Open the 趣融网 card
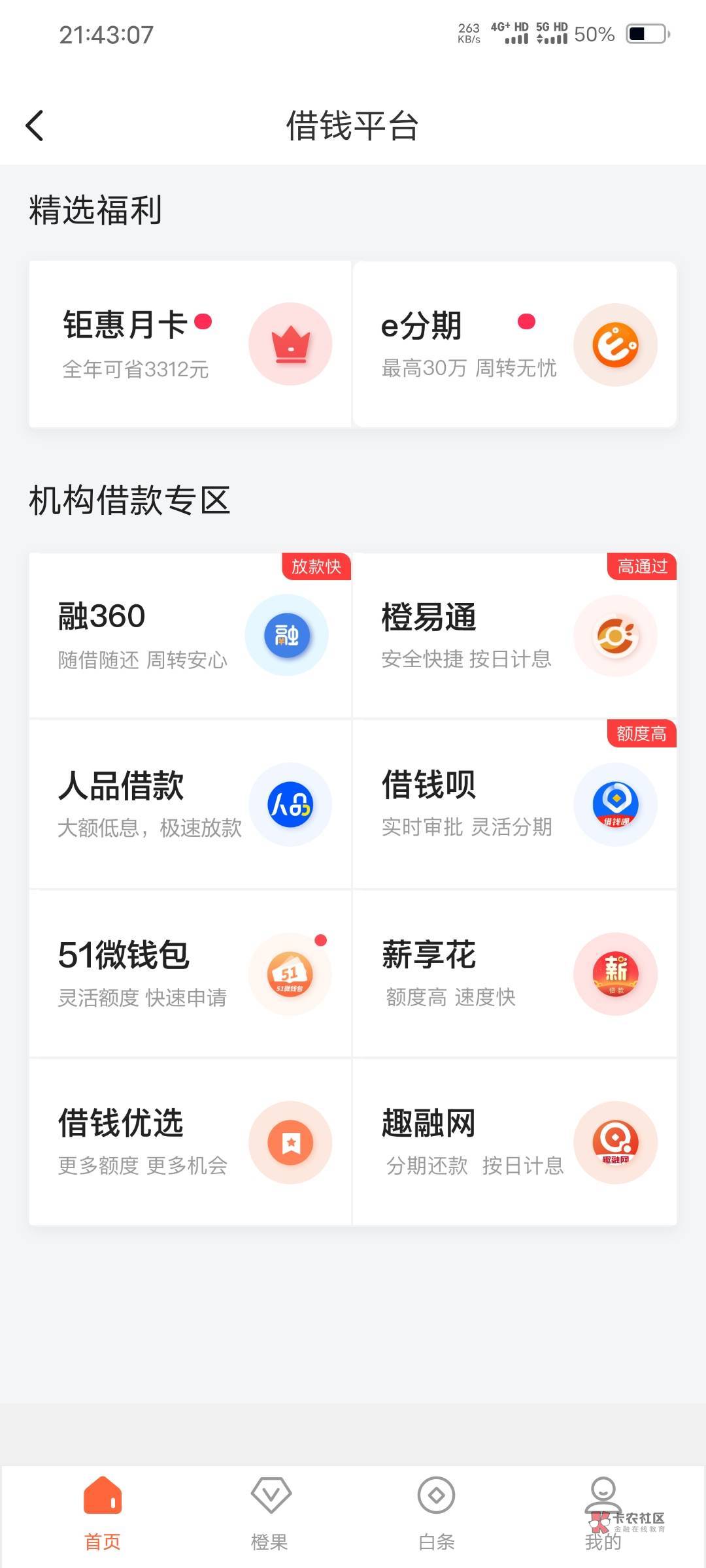This screenshot has width=706, height=1568. click(514, 1142)
